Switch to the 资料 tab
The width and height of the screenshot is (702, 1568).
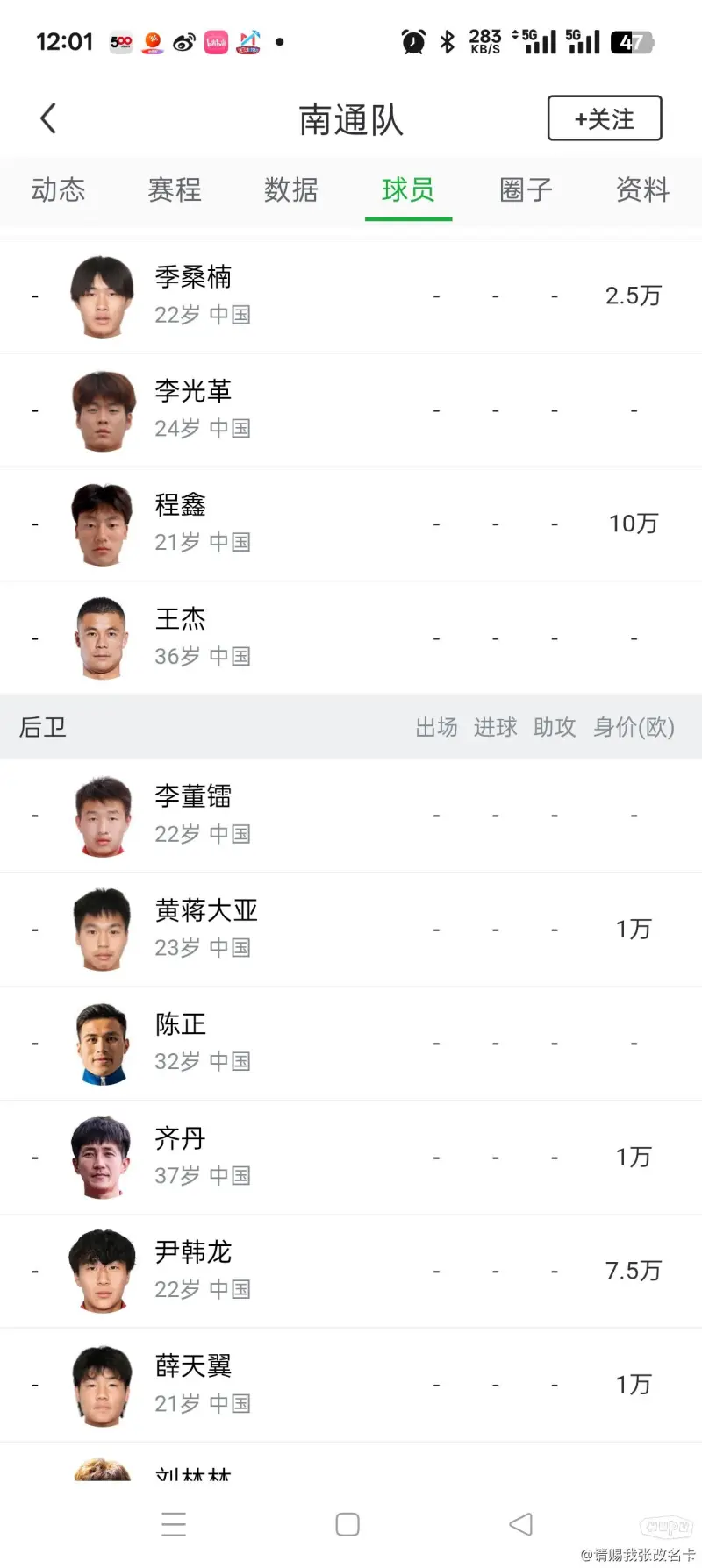[x=642, y=189]
